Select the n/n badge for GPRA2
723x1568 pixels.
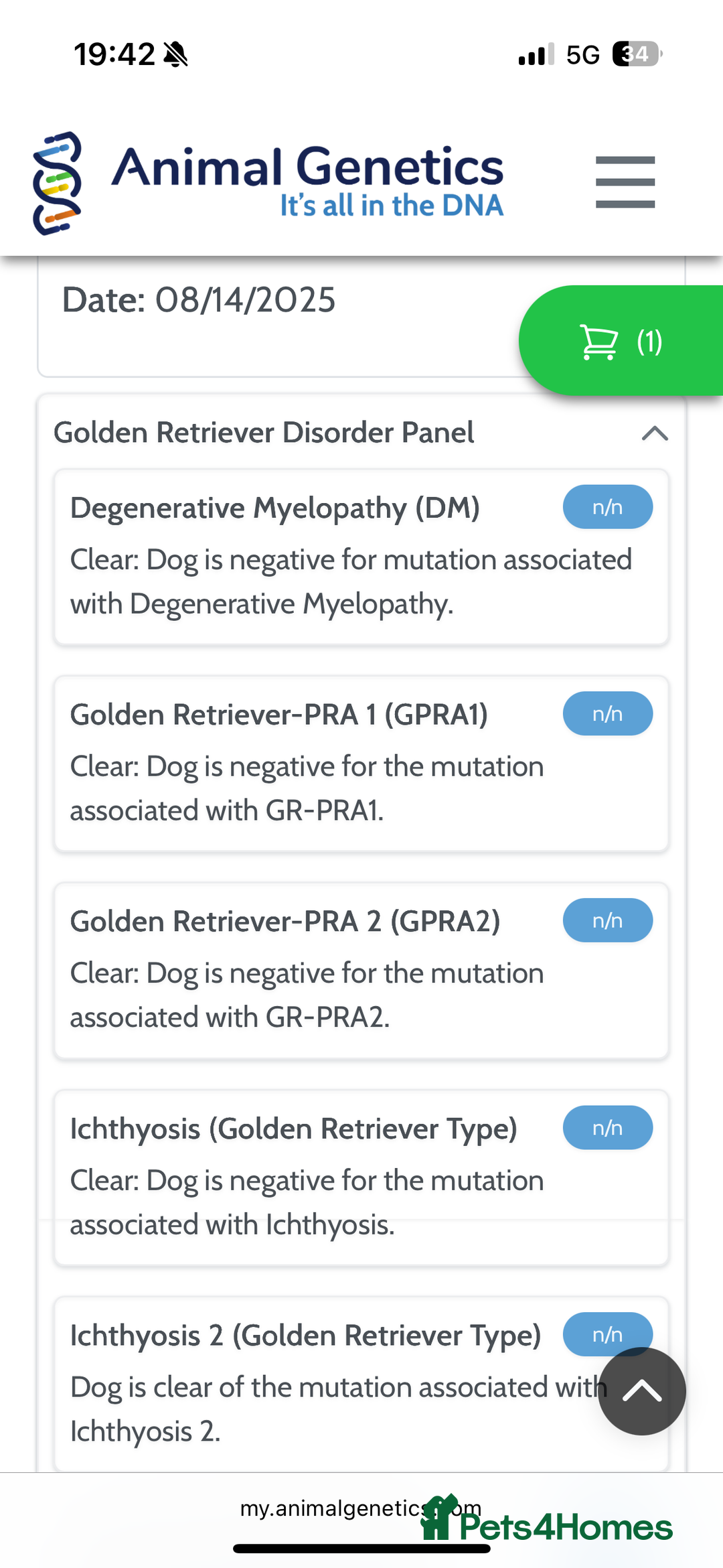(607, 920)
